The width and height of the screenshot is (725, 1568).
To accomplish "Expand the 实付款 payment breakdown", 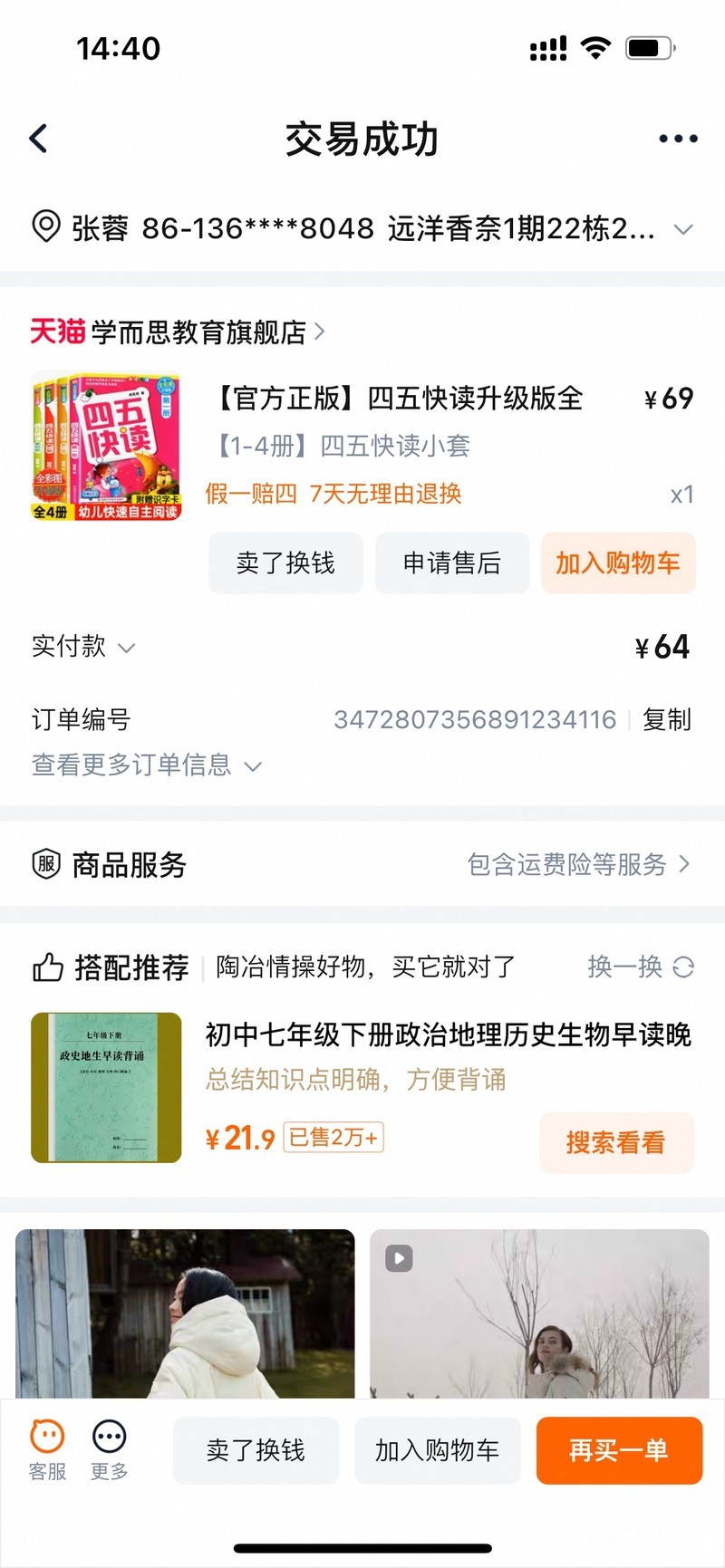I will [x=83, y=647].
